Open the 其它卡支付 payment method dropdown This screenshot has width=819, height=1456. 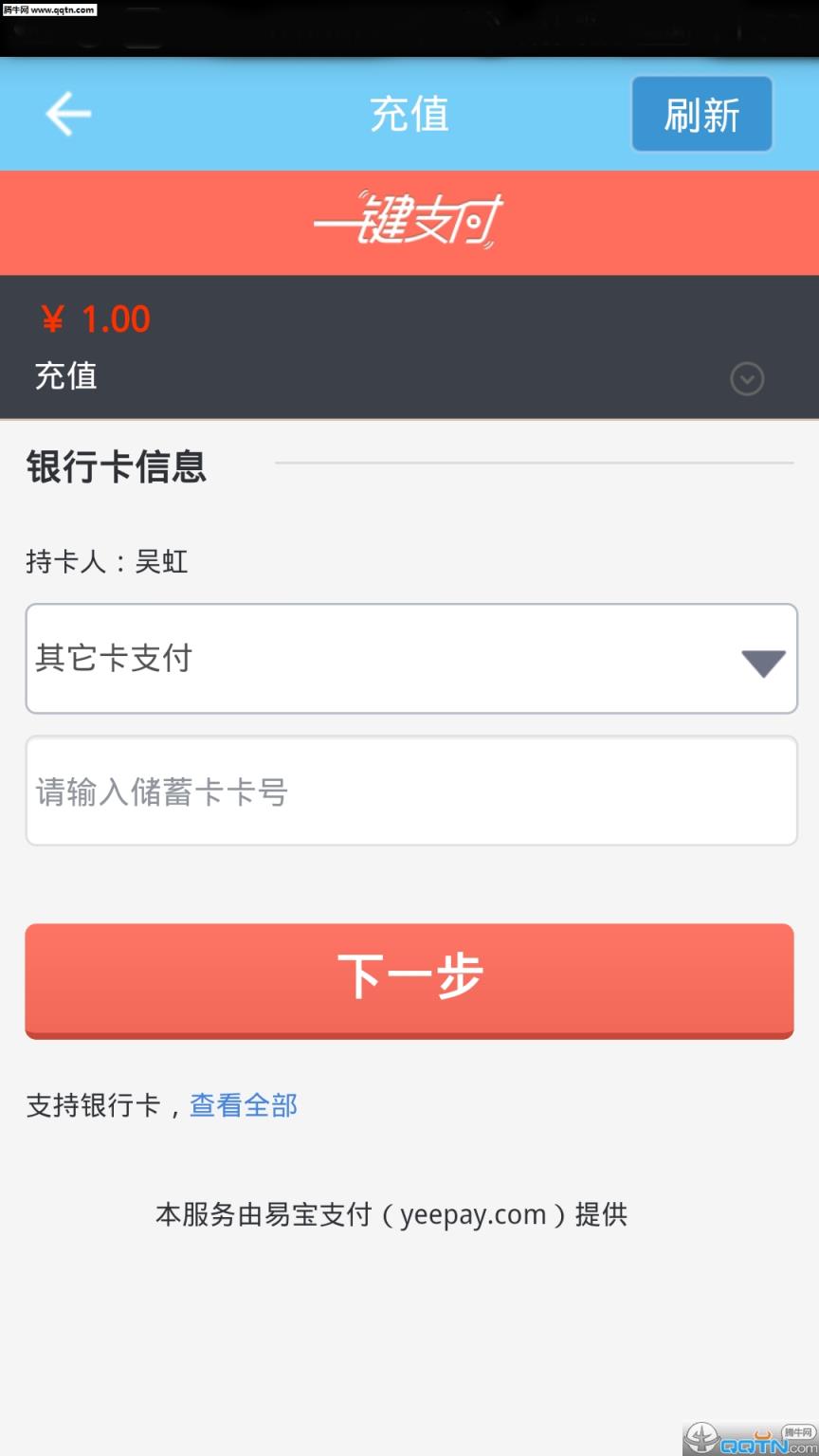click(409, 659)
